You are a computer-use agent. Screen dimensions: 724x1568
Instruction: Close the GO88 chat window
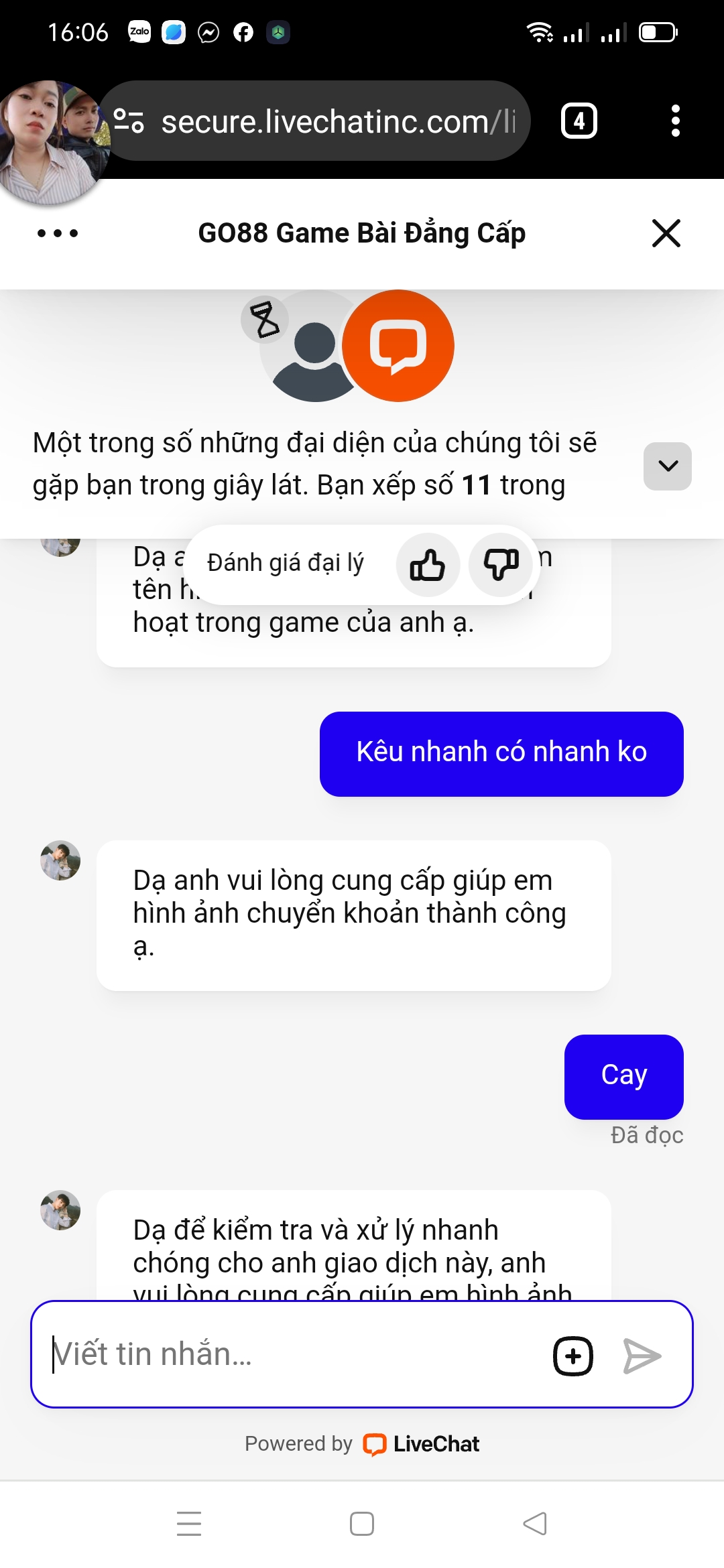coord(666,233)
